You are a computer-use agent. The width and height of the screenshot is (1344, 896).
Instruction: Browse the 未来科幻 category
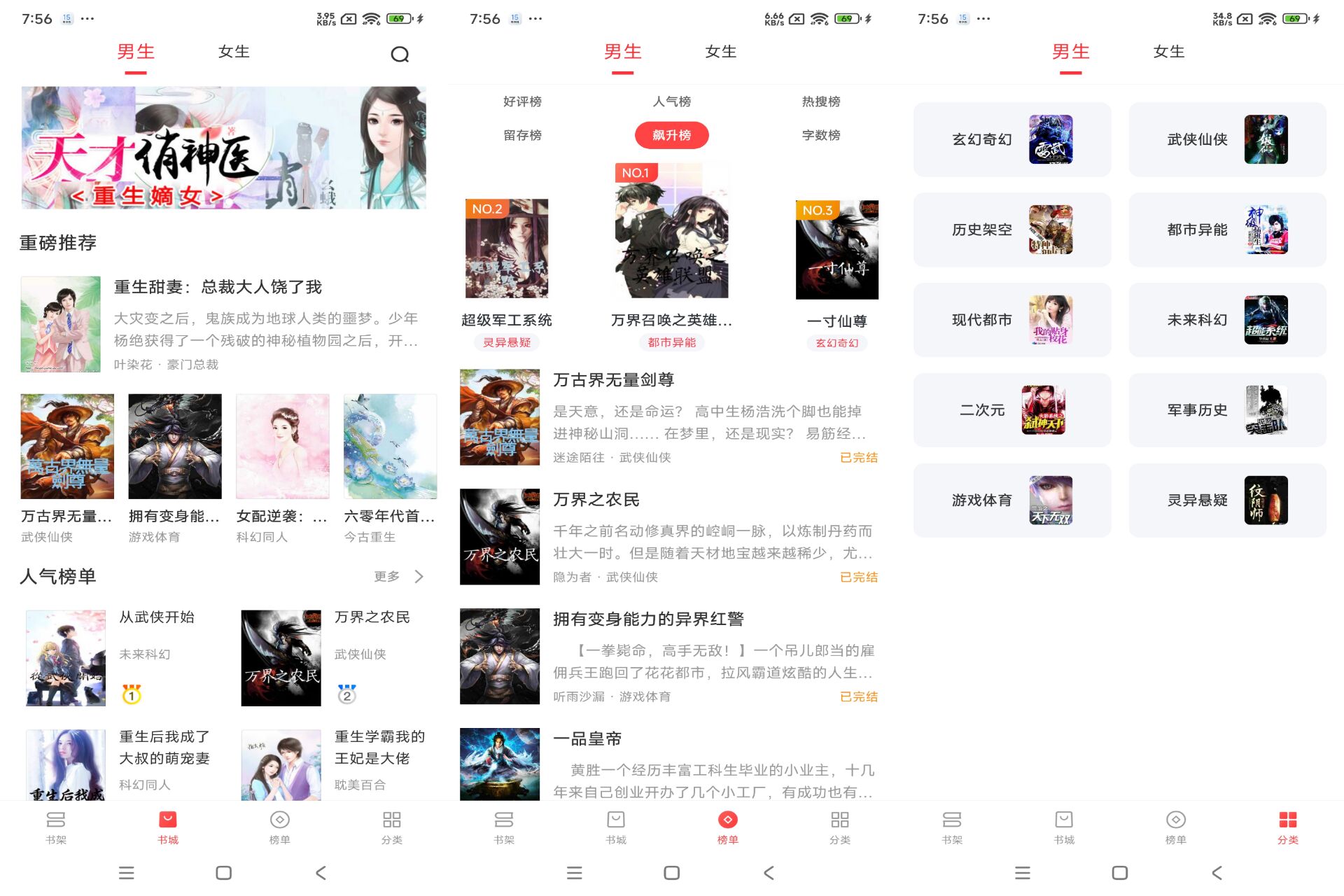tap(1227, 320)
